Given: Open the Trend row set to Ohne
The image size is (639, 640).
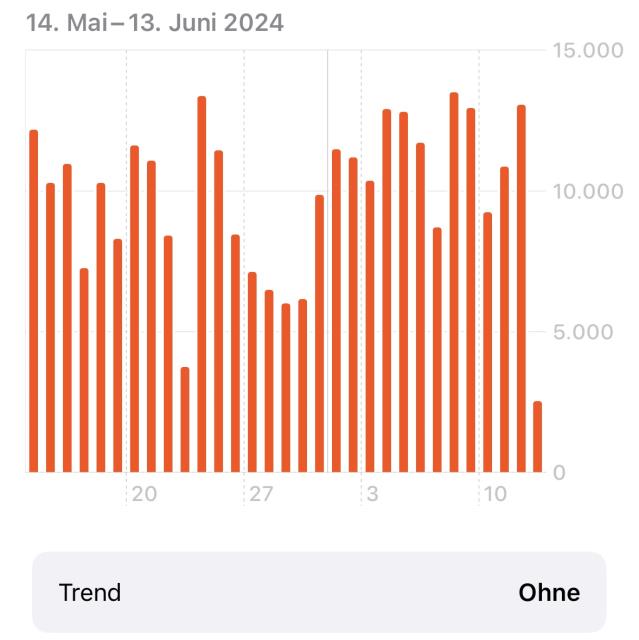Looking at the screenshot, I should pyautogui.click(x=319, y=592).
